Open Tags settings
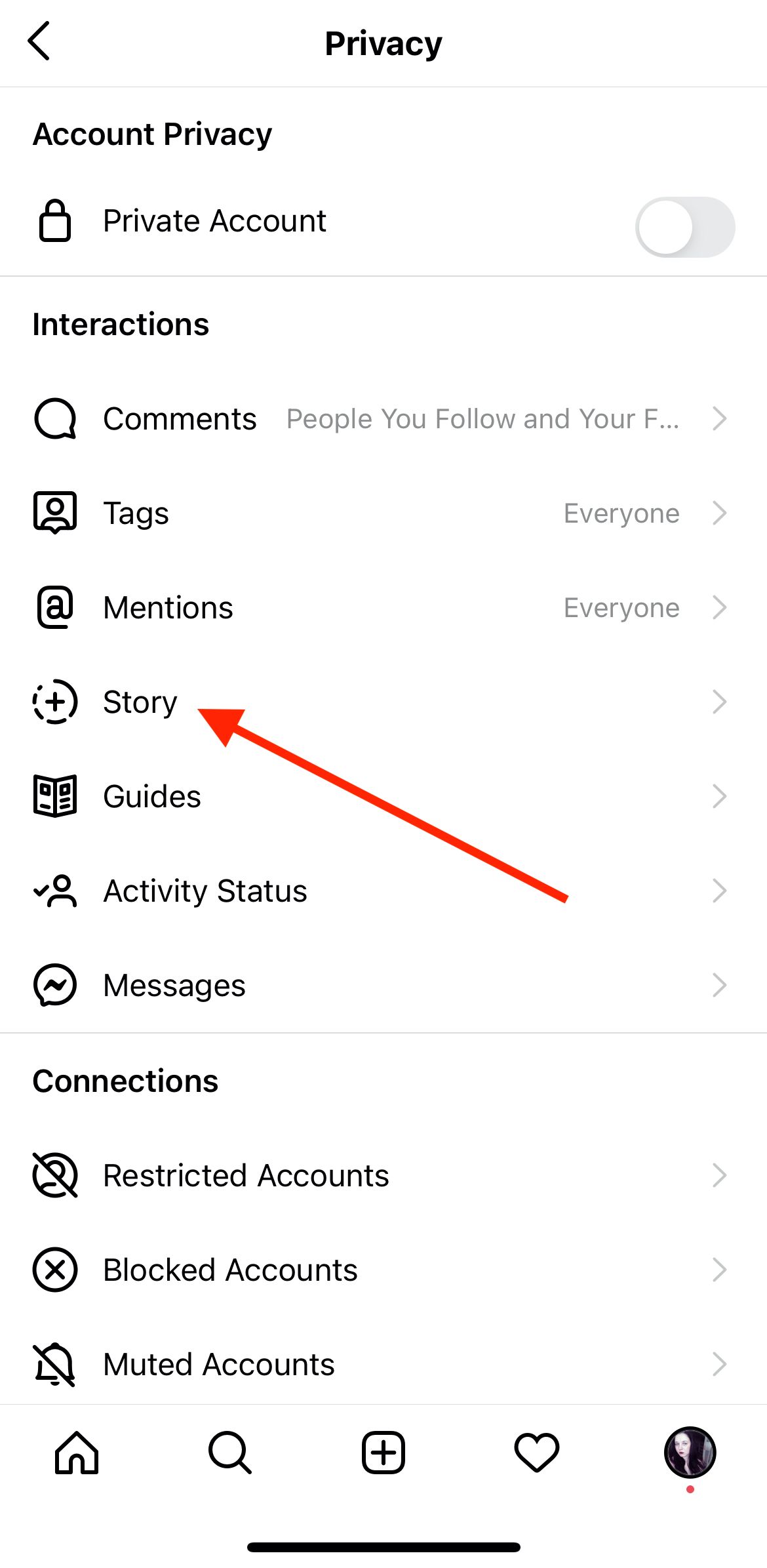 (x=383, y=513)
